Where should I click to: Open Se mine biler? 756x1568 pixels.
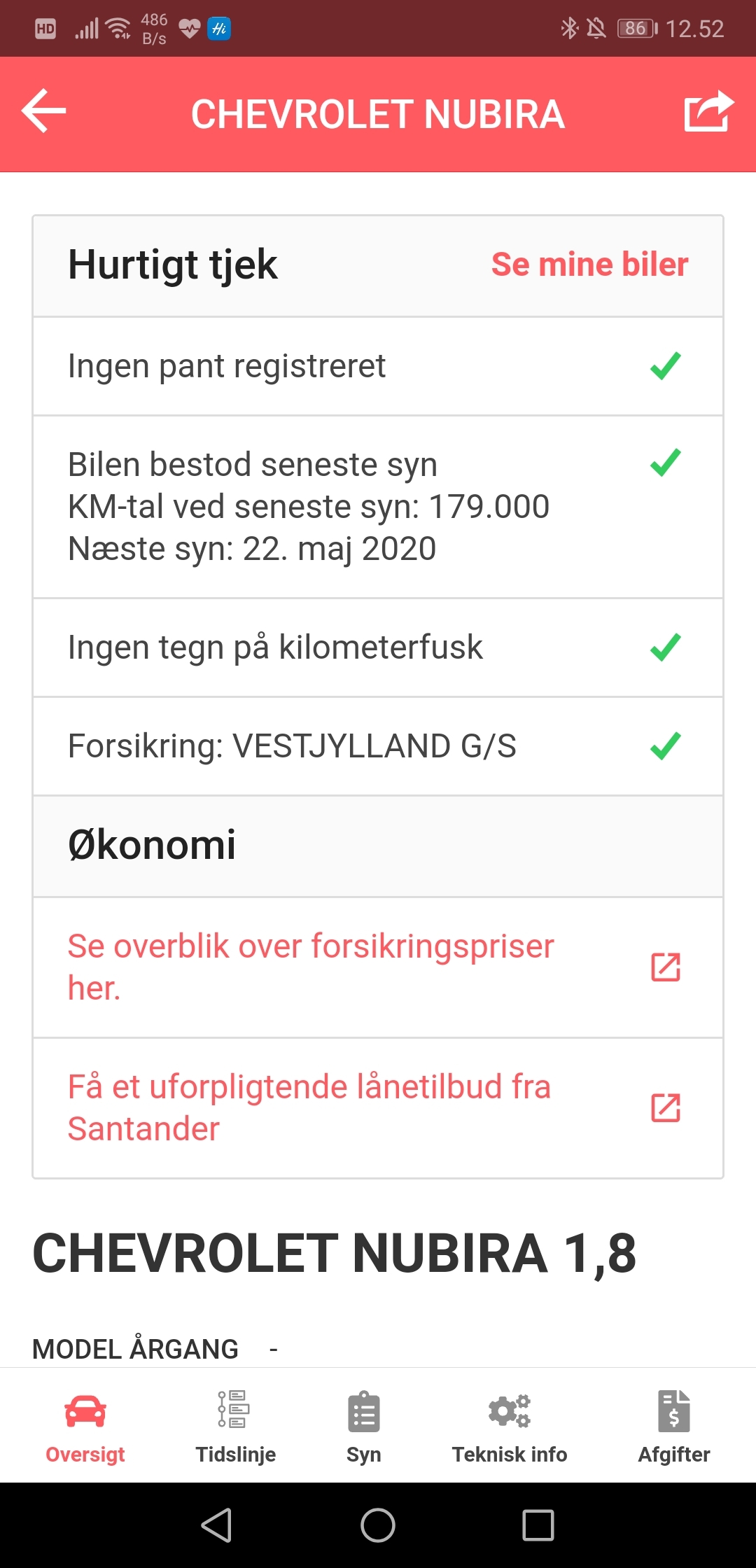pos(589,264)
